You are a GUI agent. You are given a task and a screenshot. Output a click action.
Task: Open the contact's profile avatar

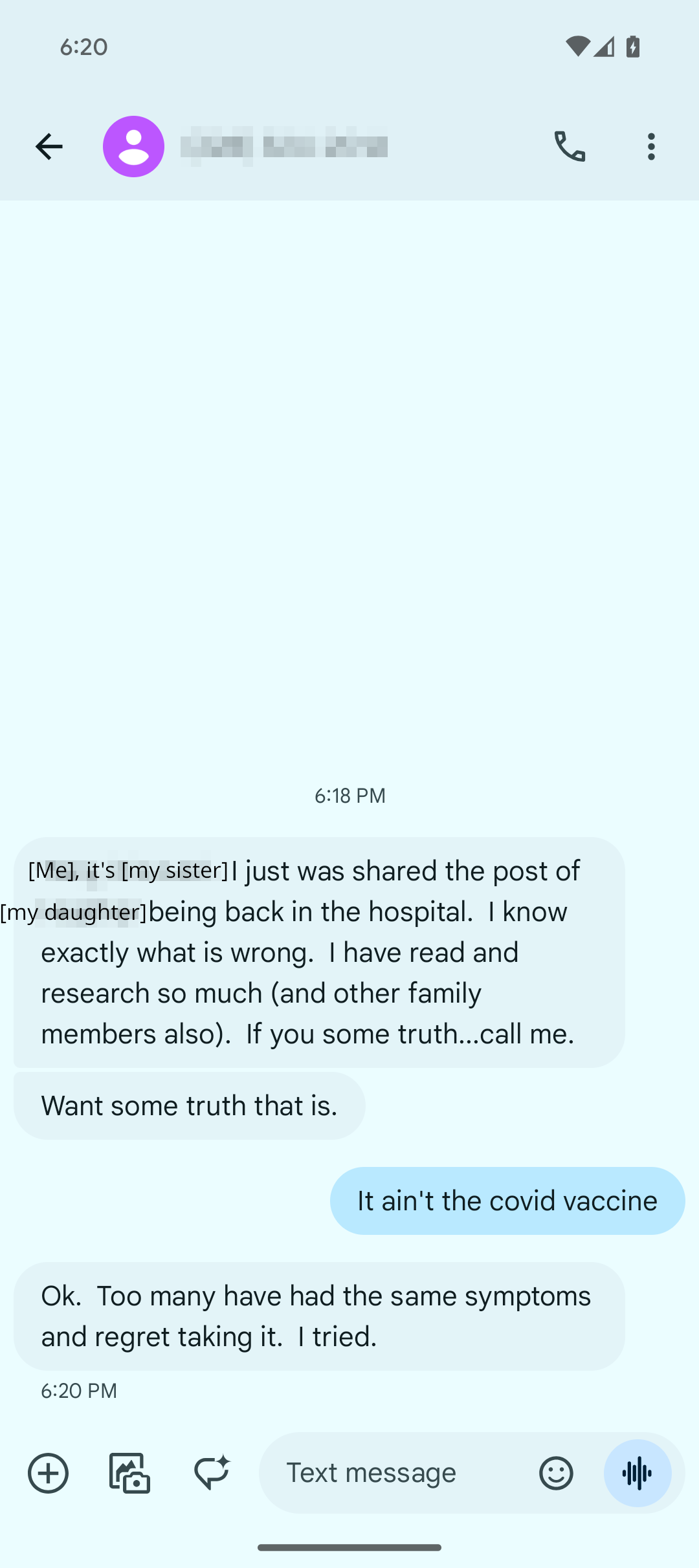click(134, 147)
